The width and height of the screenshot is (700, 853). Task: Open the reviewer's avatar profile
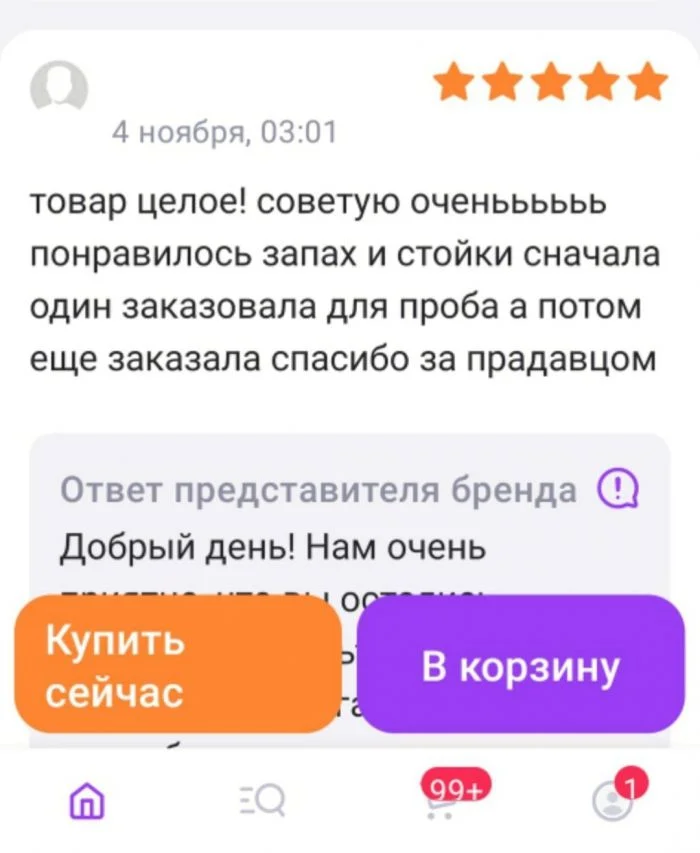point(59,87)
